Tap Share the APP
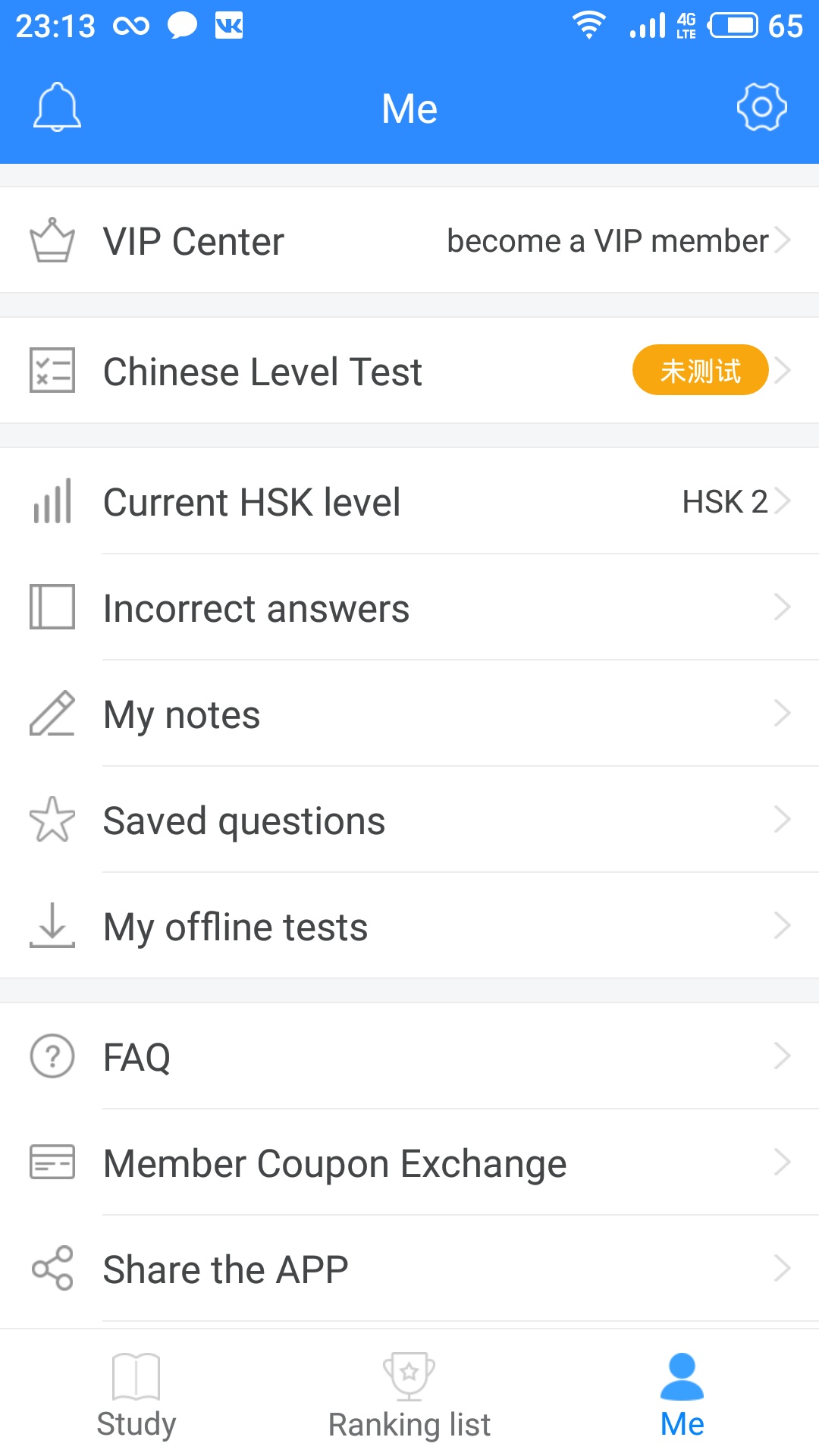The image size is (819, 1456). pos(409,1269)
